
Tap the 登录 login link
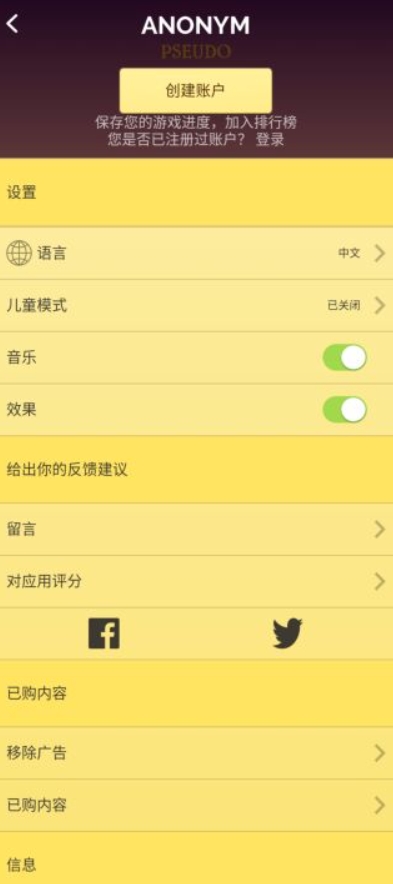point(270,139)
